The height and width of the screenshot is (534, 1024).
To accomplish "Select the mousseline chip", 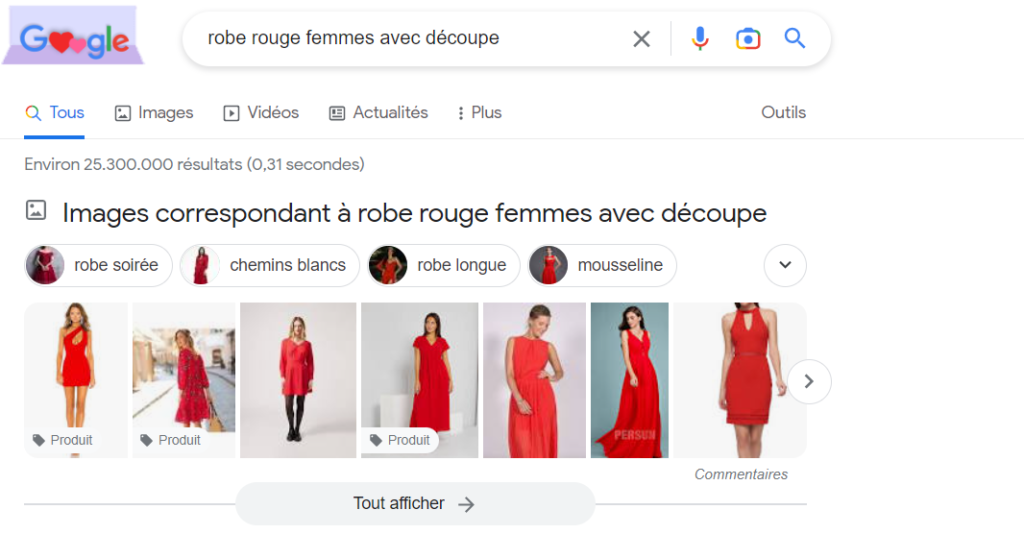I will 602,265.
